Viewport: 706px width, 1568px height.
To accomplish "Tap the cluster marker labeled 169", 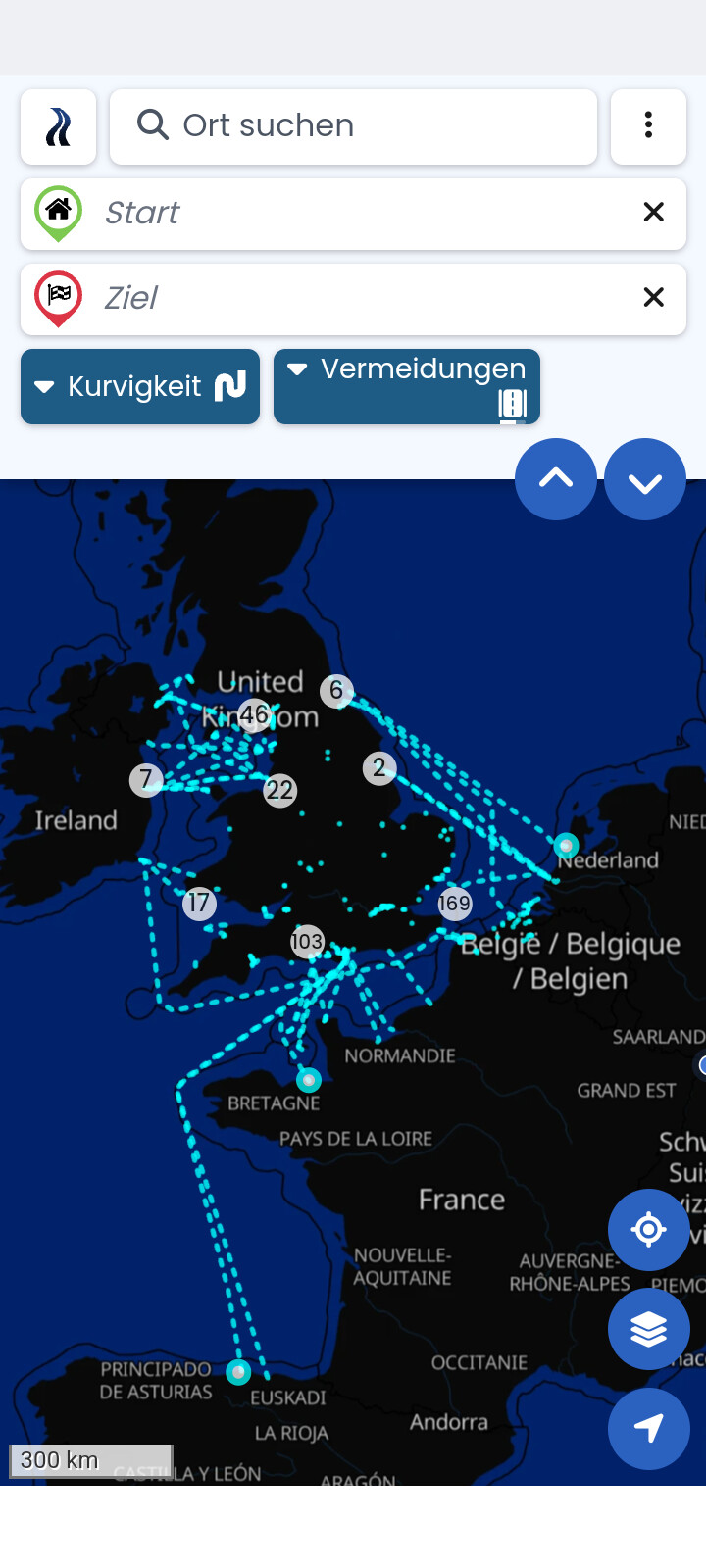I will (455, 903).
